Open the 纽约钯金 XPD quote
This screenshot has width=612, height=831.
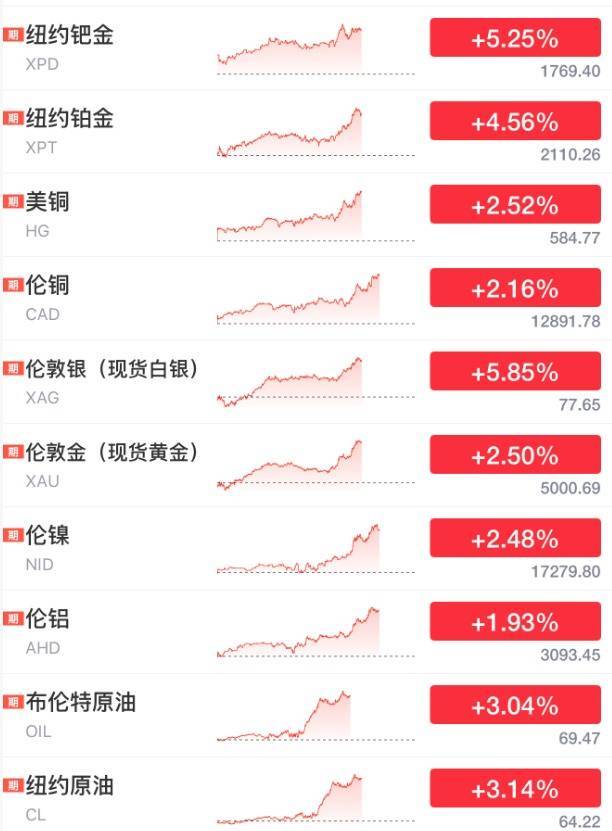click(x=70, y=36)
